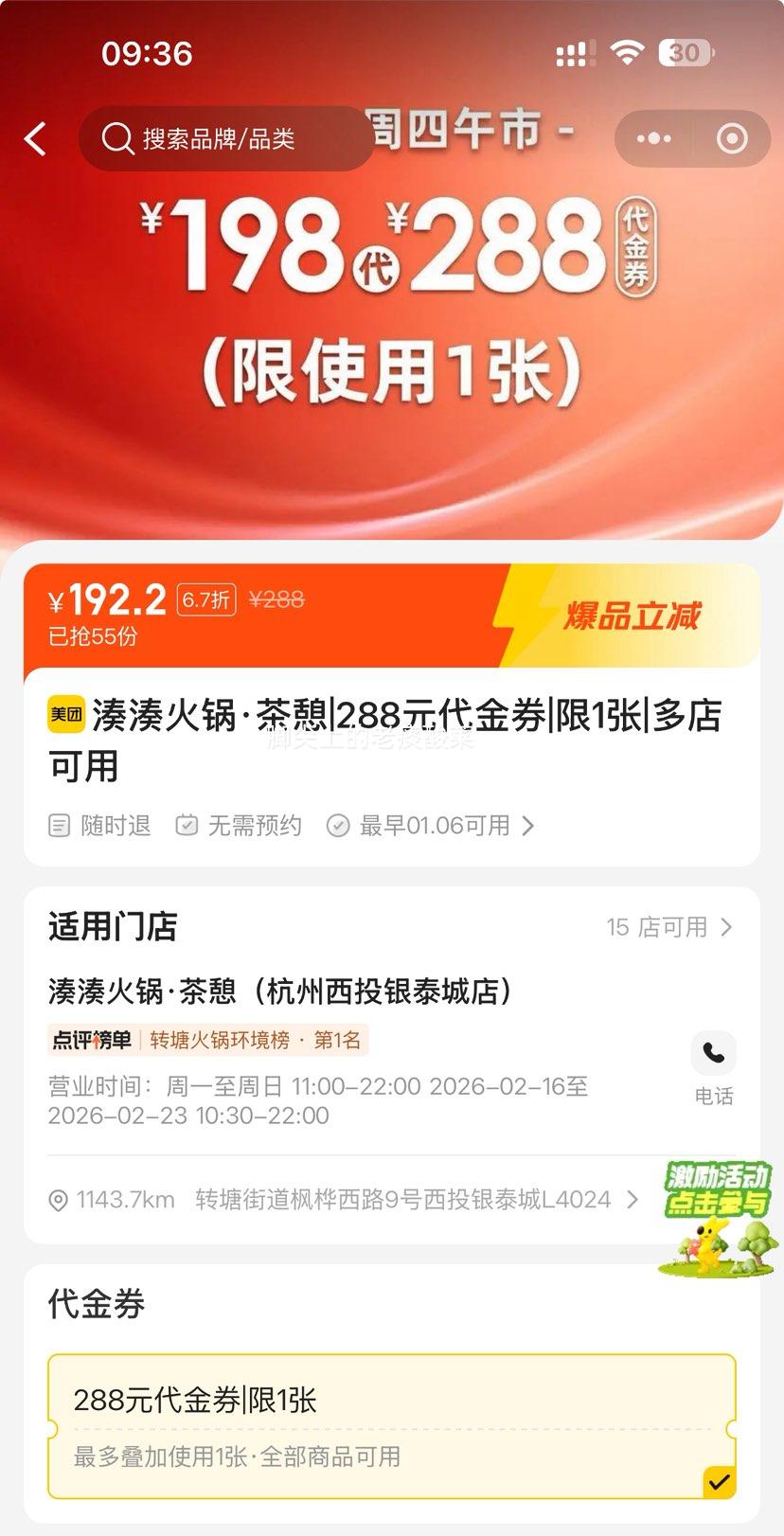Click the 随时退 refund policy icon
Image resolution: width=784 pixels, height=1536 pixels.
pyautogui.click(x=59, y=825)
